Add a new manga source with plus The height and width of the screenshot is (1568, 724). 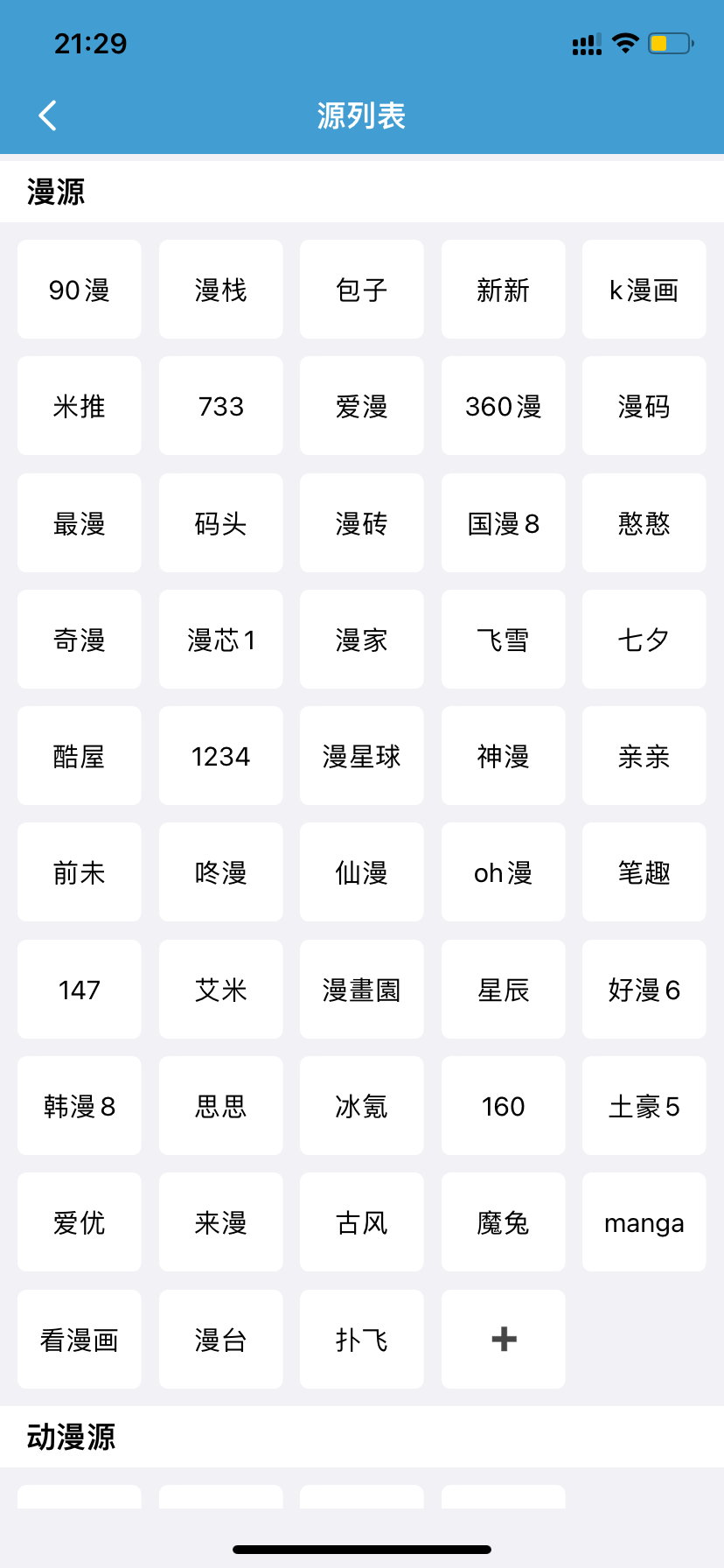point(504,1339)
